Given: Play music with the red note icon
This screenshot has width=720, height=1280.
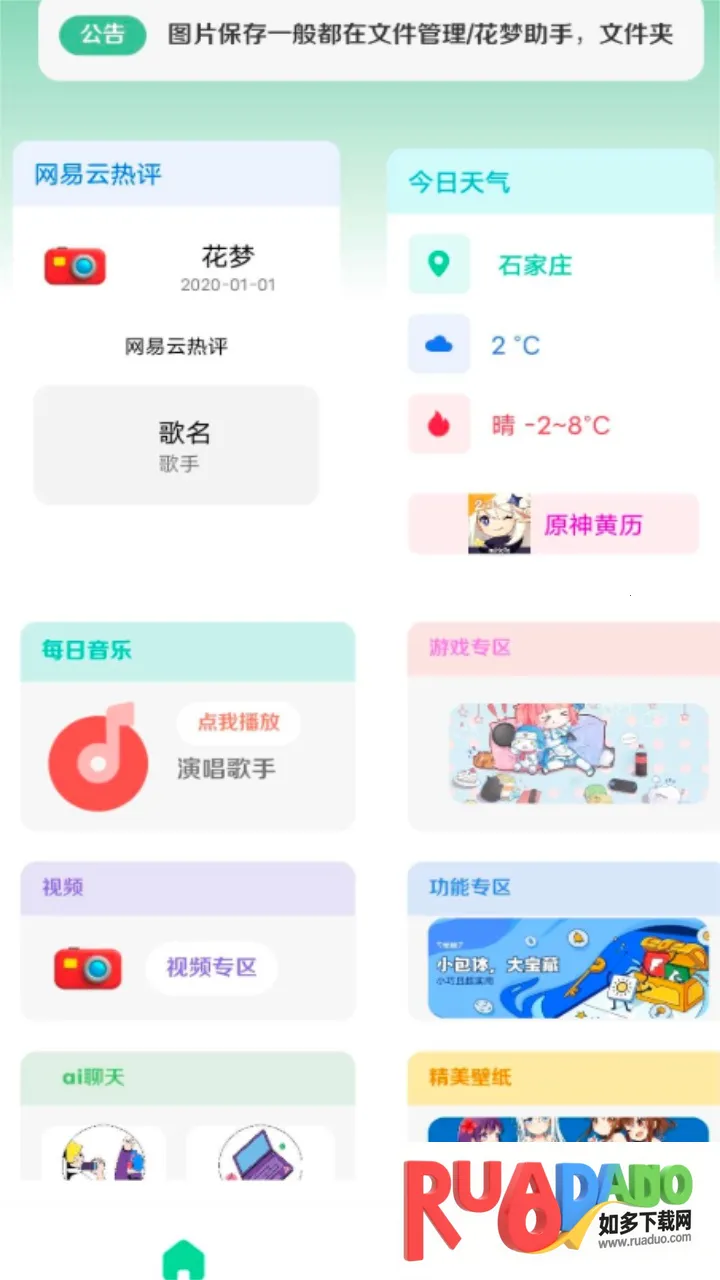Looking at the screenshot, I should point(97,757).
